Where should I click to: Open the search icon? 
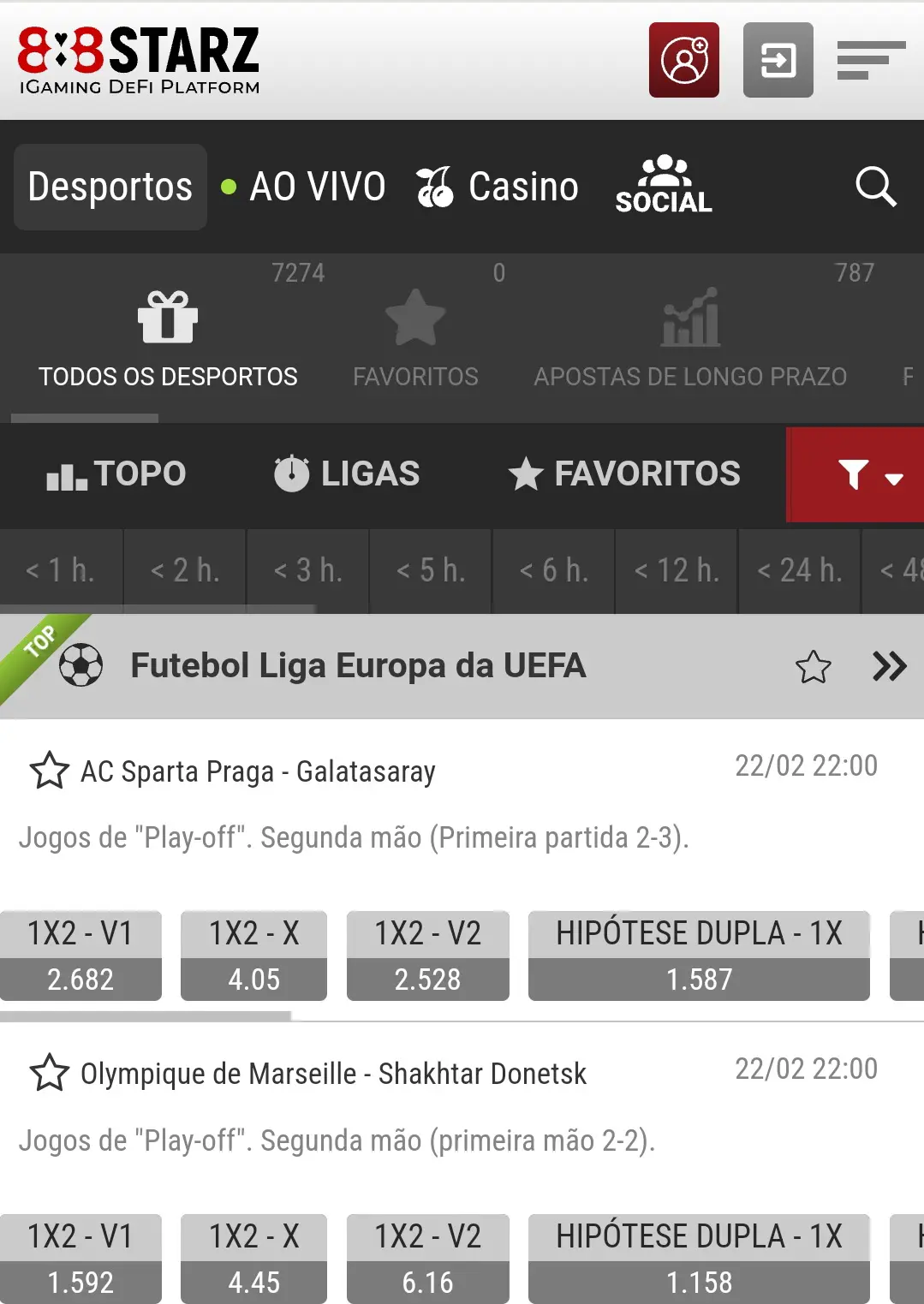click(874, 187)
